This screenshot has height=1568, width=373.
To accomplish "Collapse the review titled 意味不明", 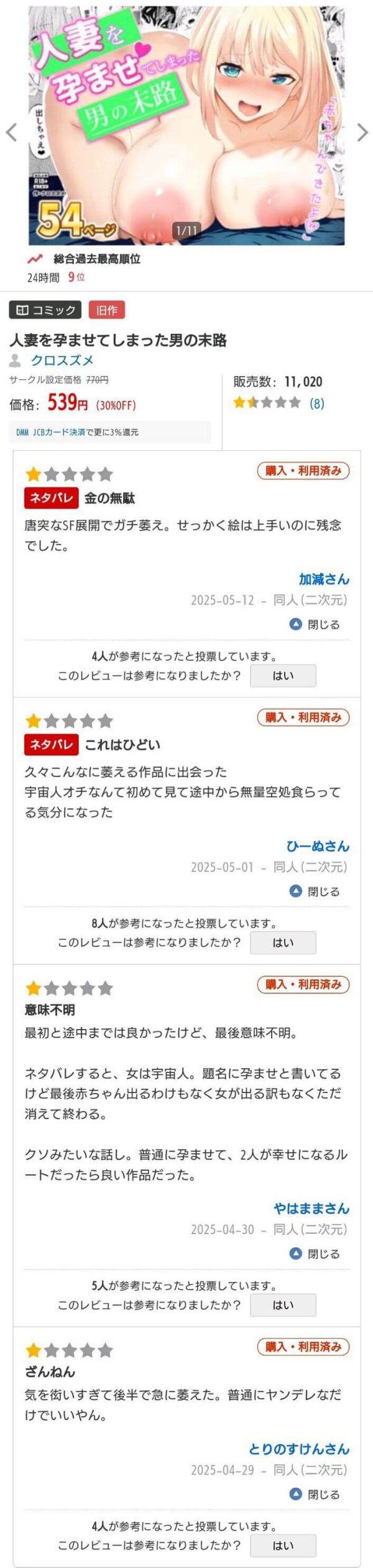I will pyautogui.click(x=315, y=1253).
